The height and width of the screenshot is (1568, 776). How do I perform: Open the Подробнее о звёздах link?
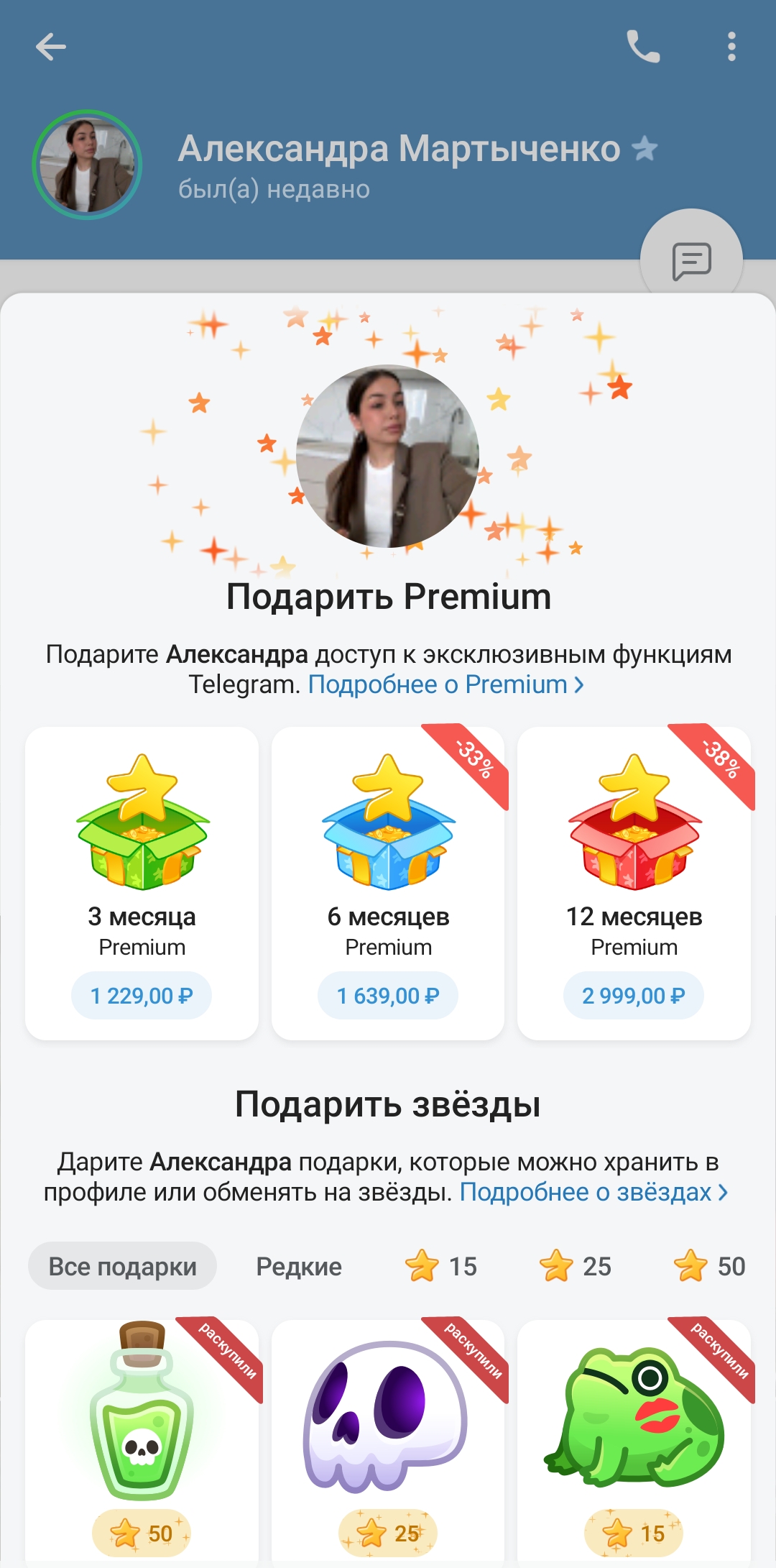click(593, 1192)
